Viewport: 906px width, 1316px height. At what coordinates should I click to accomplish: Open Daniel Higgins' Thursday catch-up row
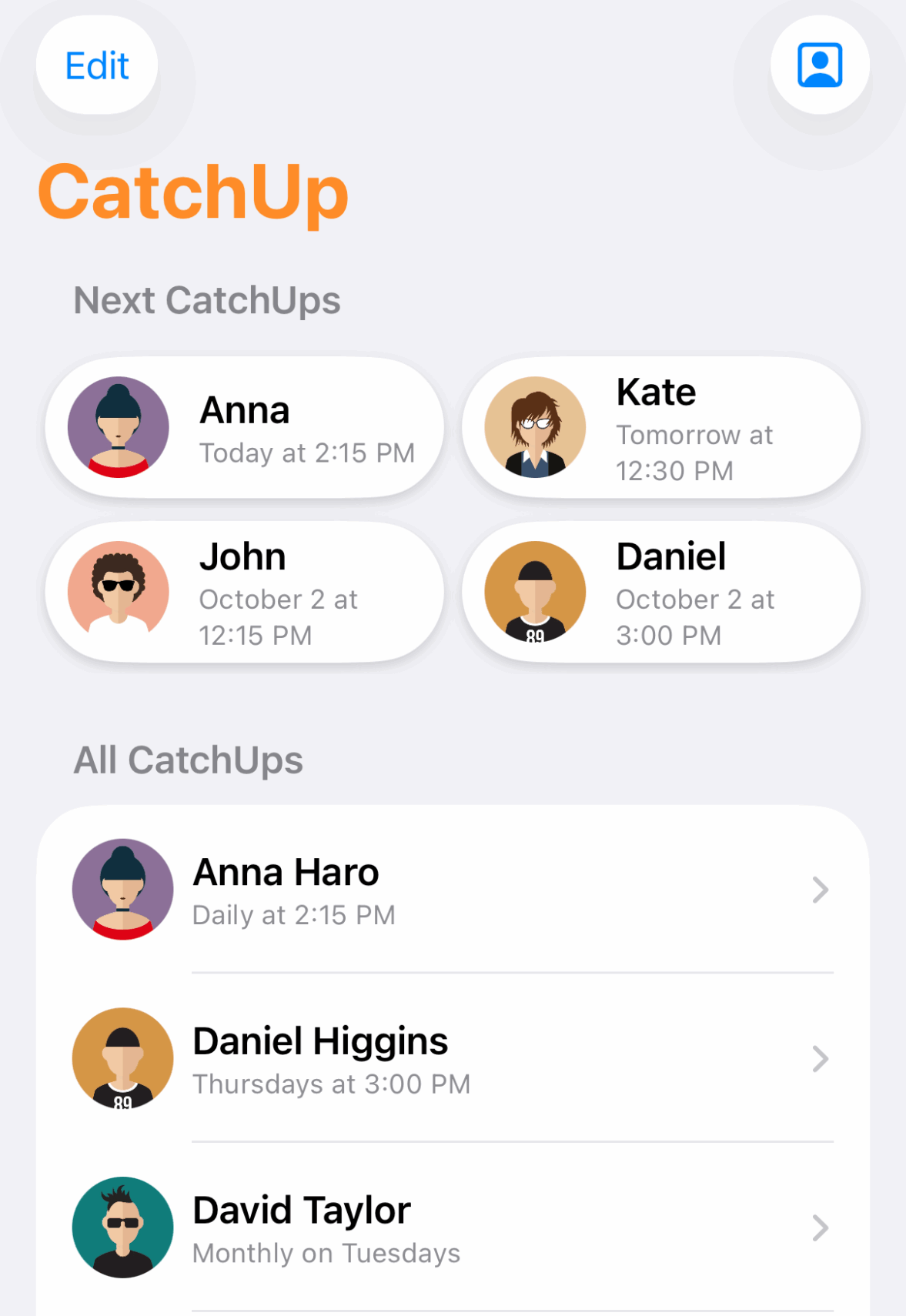(453, 1059)
